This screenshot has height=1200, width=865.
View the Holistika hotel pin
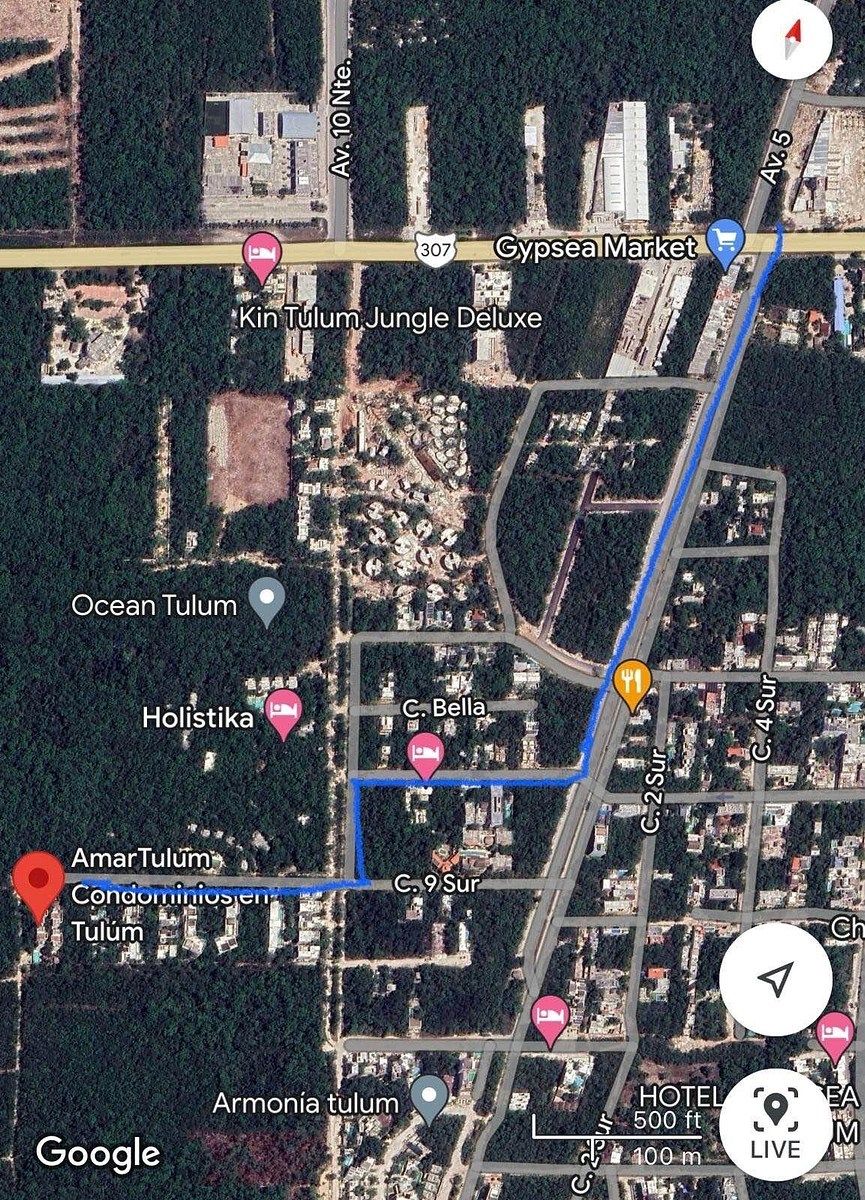(x=284, y=712)
